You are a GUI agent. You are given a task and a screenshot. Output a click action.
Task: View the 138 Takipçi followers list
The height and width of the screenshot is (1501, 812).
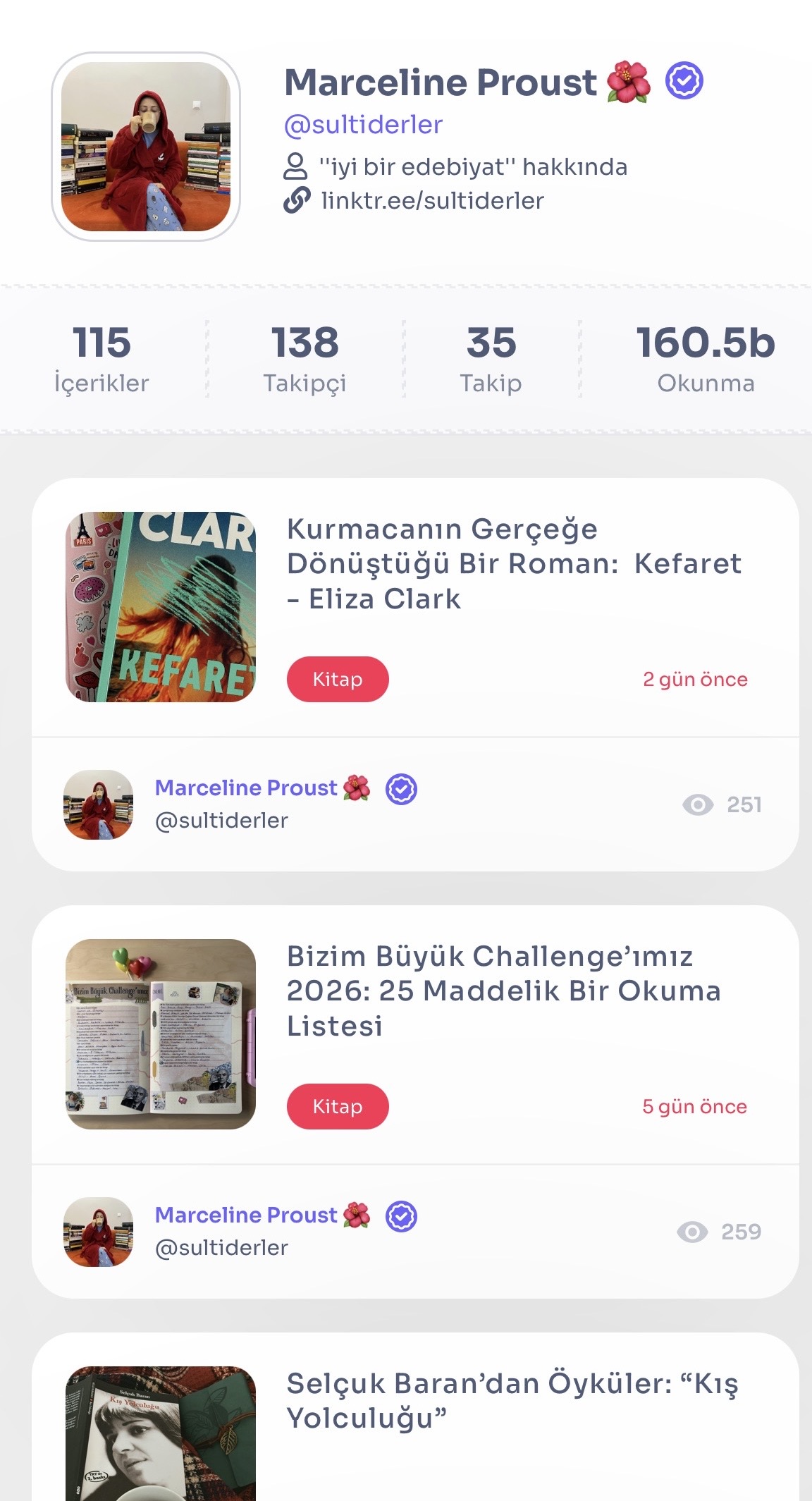coord(304,358)
